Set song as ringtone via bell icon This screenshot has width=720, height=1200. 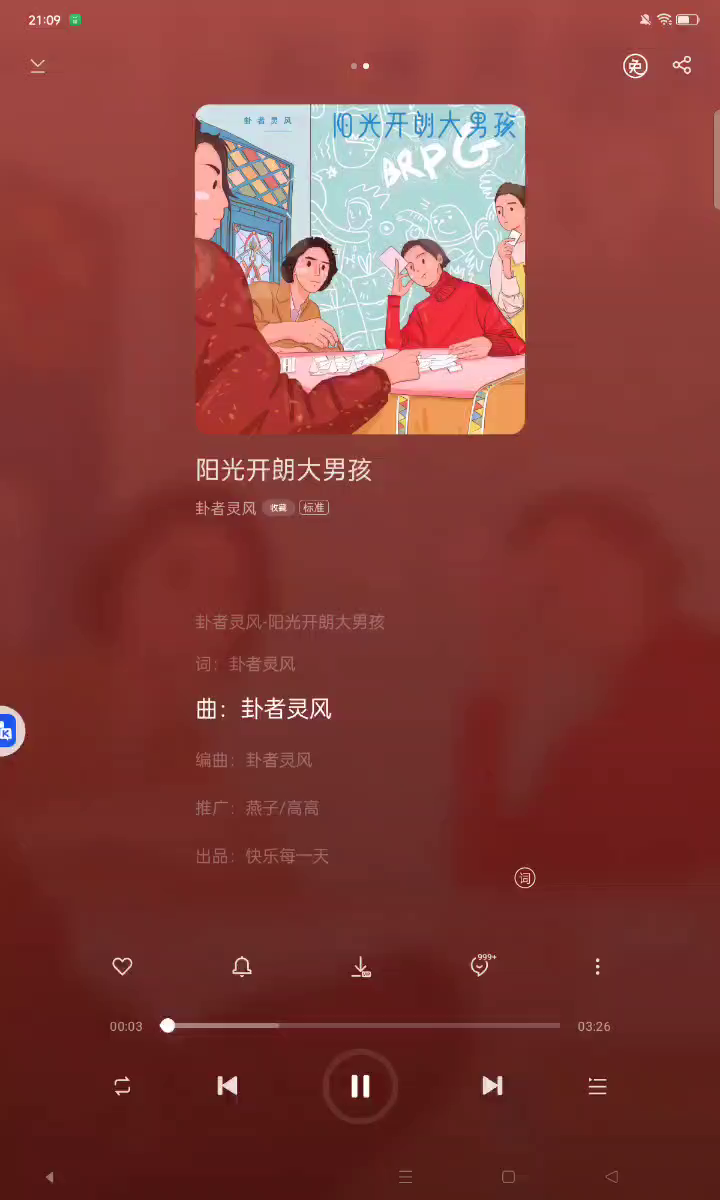click(x=242, y=966)
